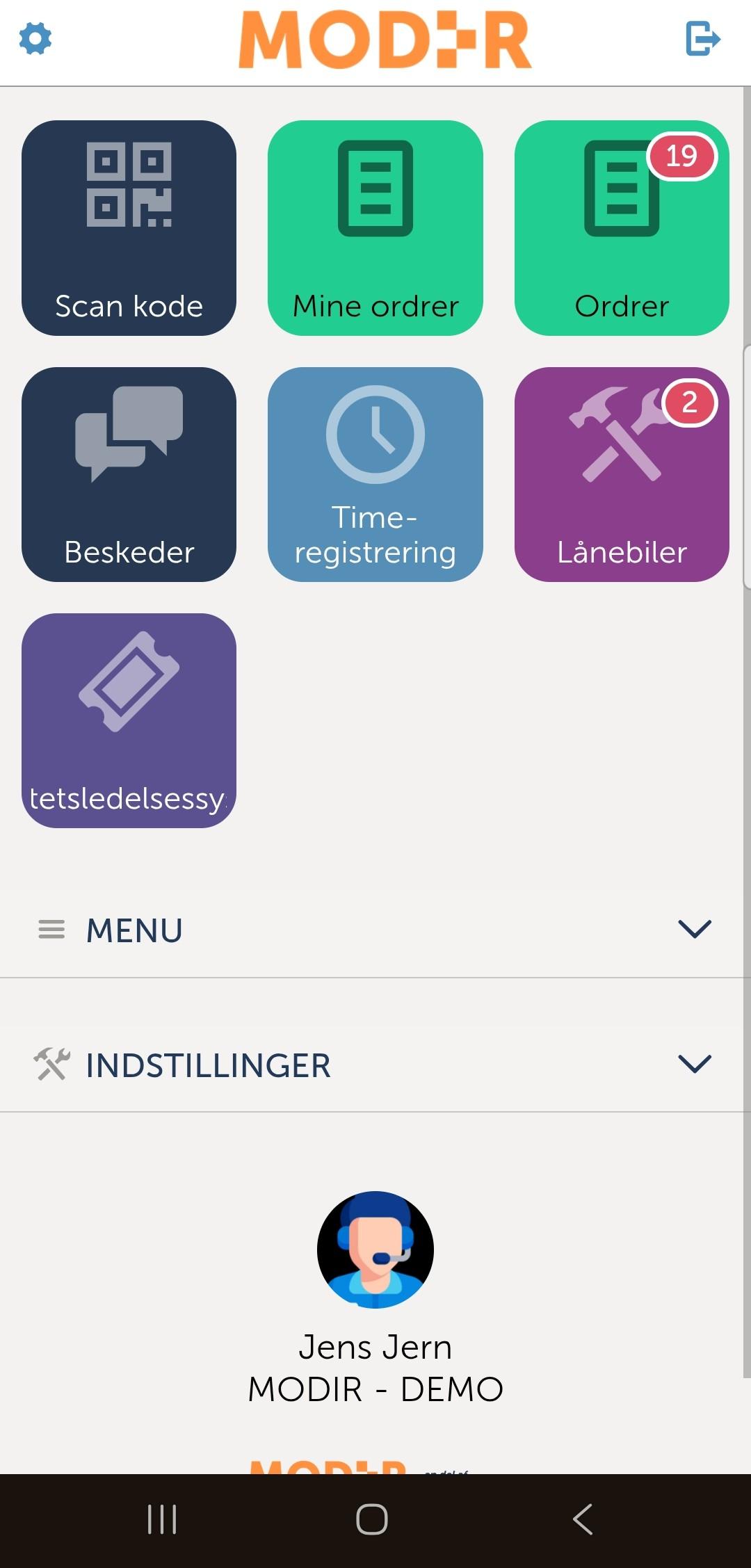Tap the hamburger icon beside MENU

pyautogui.click(x=51, y=930)
